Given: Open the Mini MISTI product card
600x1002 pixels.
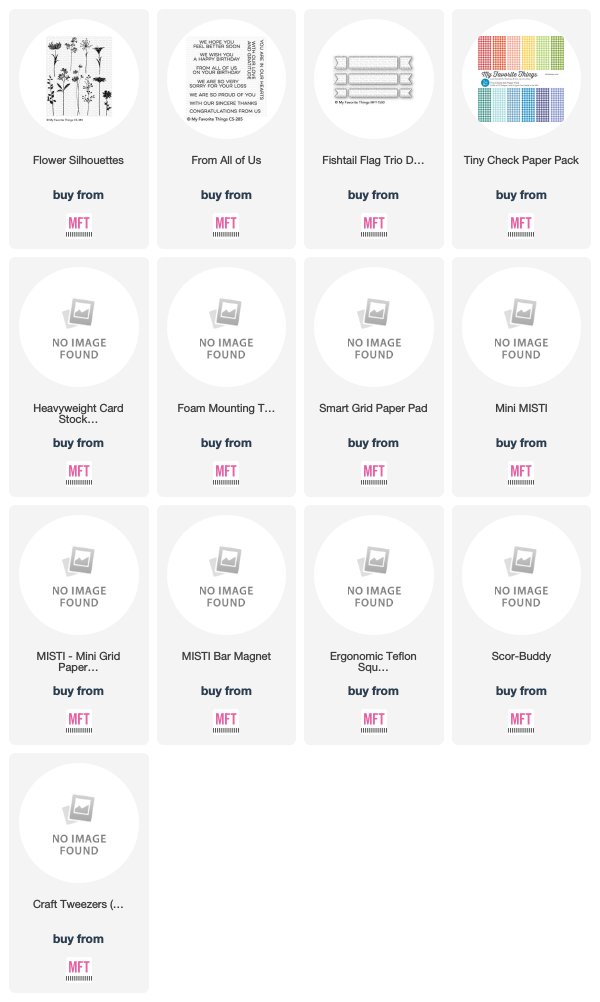Looking at the screenshot, I should coord(521,377).
